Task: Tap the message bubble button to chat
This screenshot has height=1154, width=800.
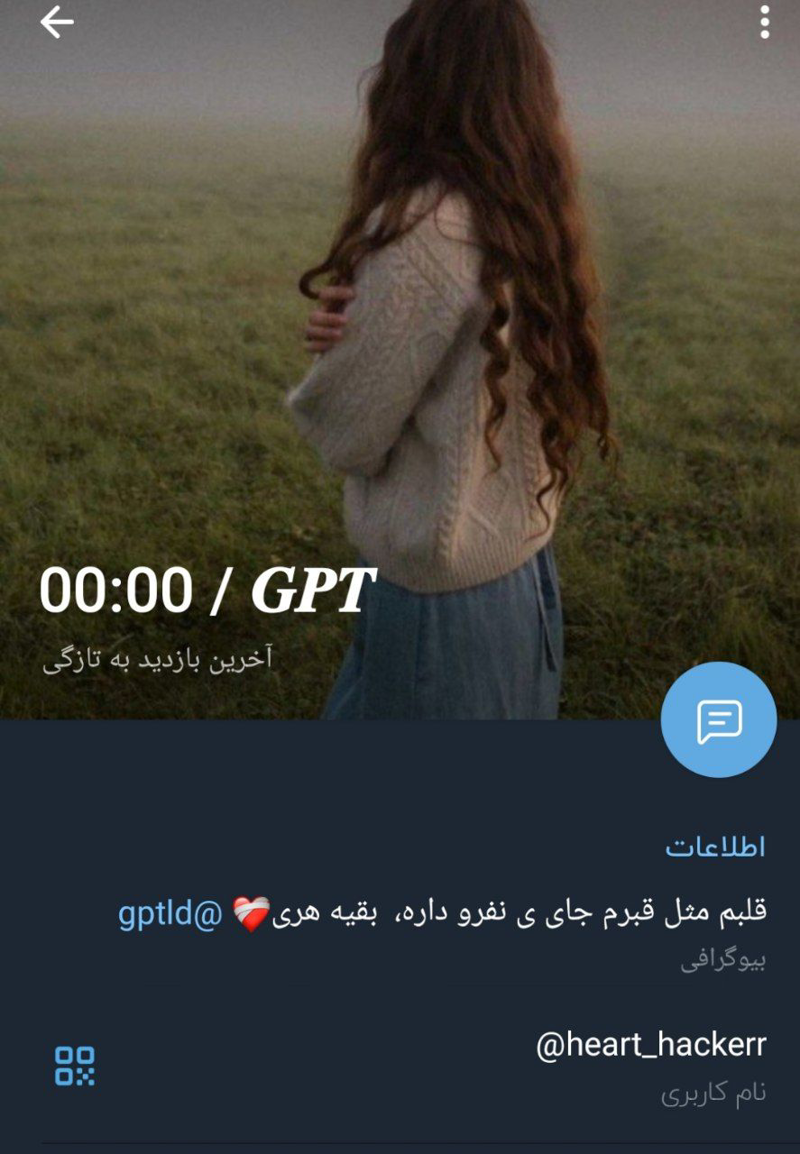Action: coord(718,719)
